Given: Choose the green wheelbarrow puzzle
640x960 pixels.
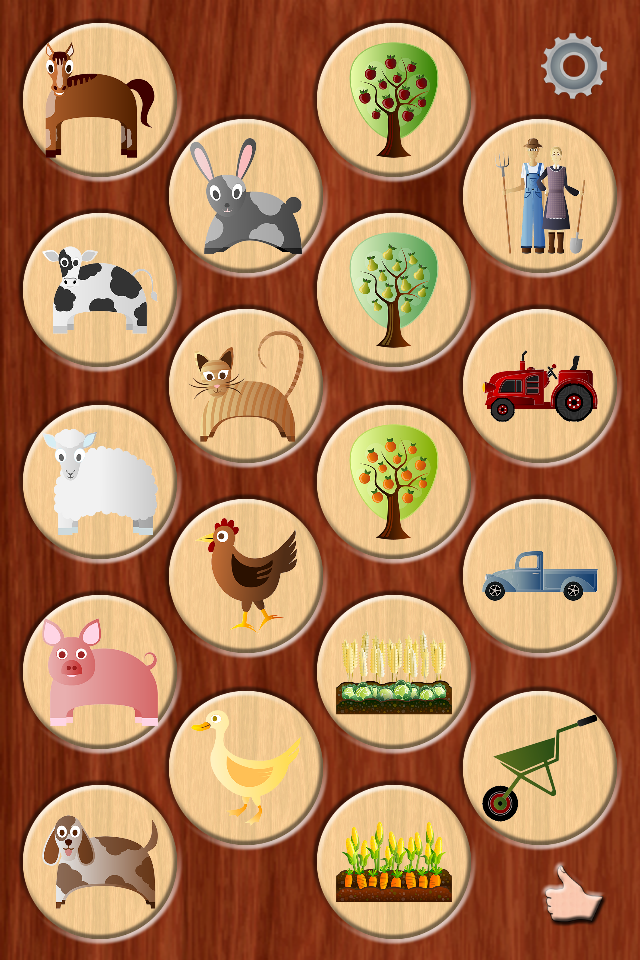Looking at the screenshot, I should click(x=539, y=767).
